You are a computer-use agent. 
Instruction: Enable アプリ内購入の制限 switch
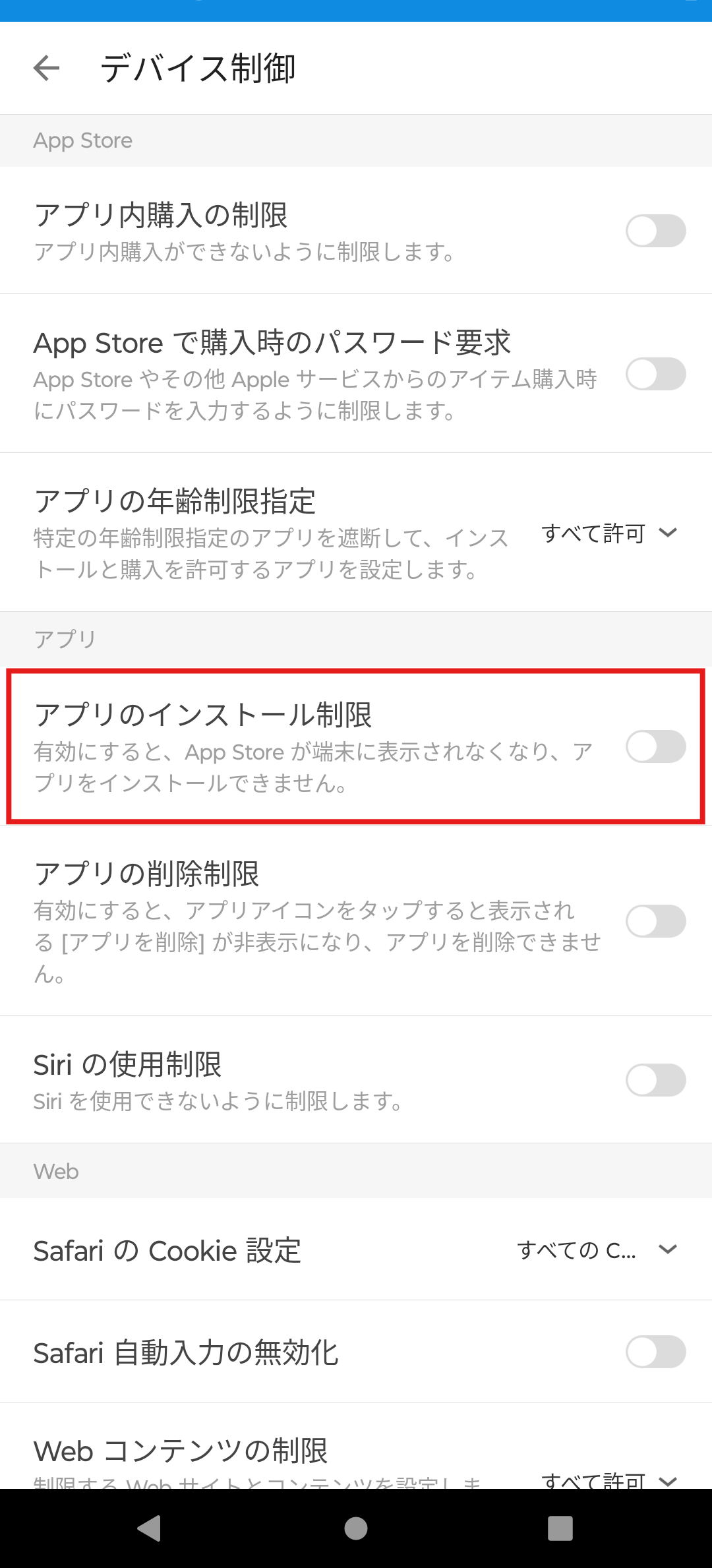[656, 231]
